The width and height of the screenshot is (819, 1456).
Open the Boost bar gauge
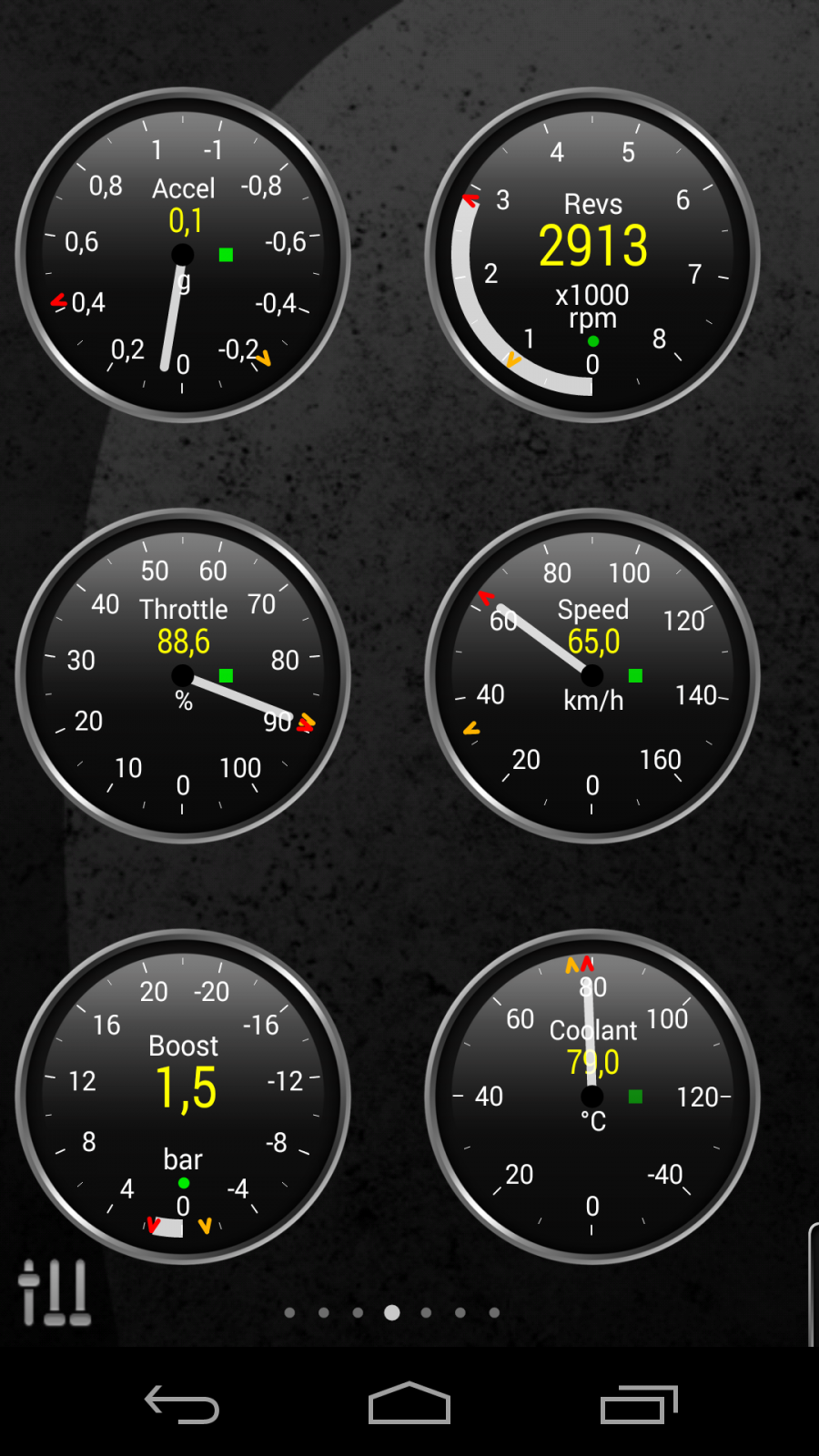click(183, 1097)
